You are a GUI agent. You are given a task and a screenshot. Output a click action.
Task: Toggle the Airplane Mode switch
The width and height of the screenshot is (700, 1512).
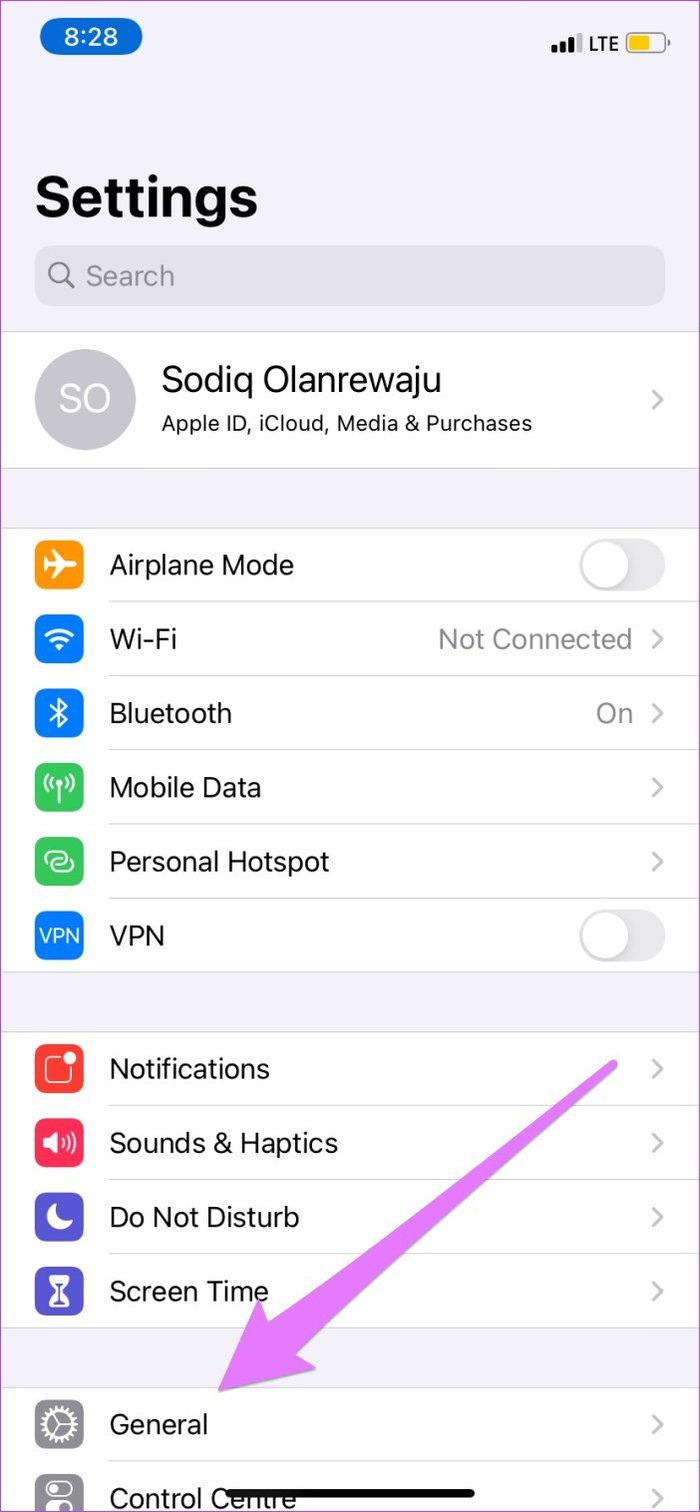[622, 565]
